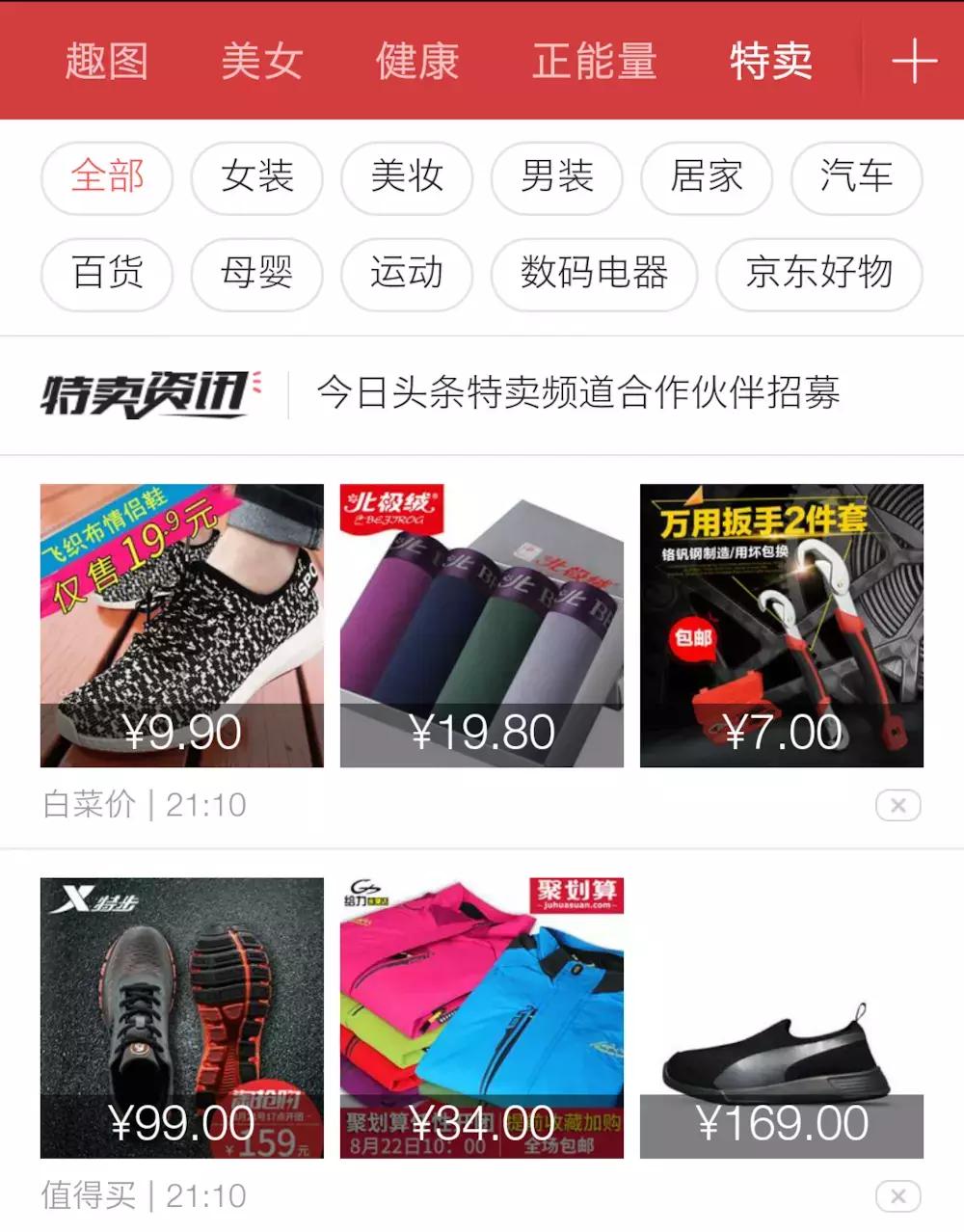Switch to the 健康 tab
This screenshot has height=1232, width=964.
[x=416, y=61]
